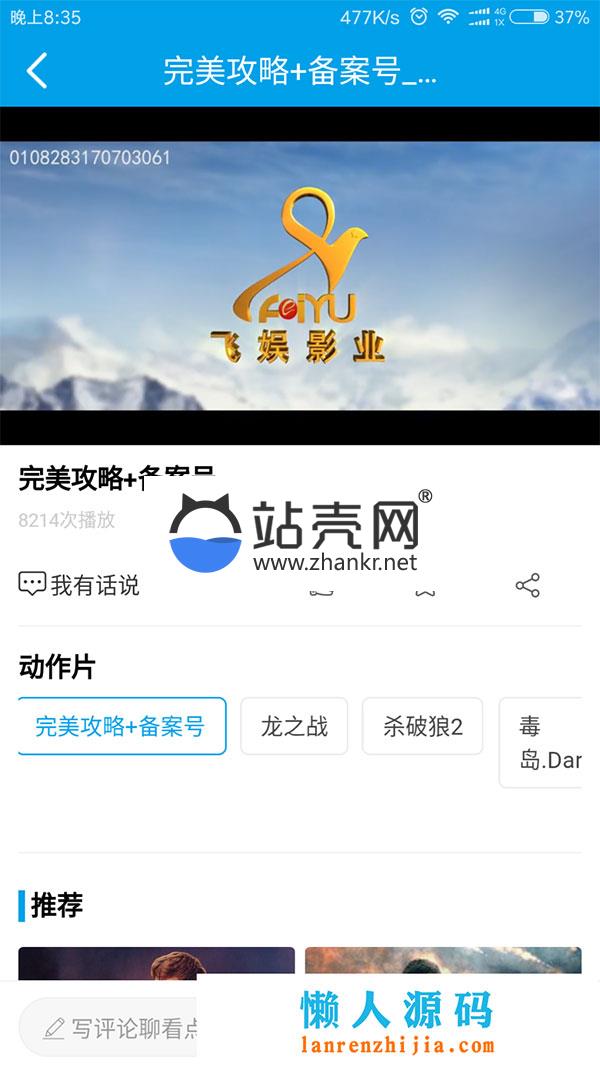Tap the video player area
This screenshot has width=600, height=1067.
[x=300, y=275]
